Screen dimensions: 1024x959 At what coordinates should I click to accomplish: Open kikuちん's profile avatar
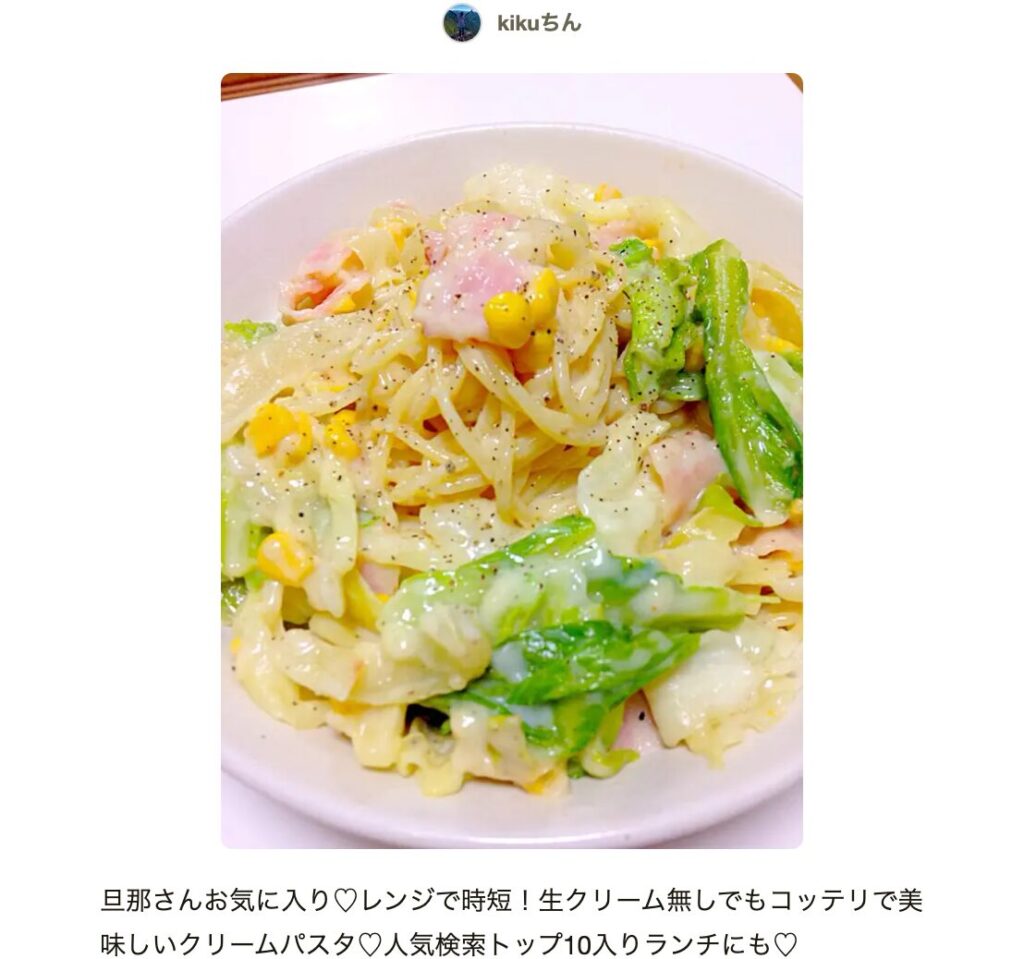[461, 23]
